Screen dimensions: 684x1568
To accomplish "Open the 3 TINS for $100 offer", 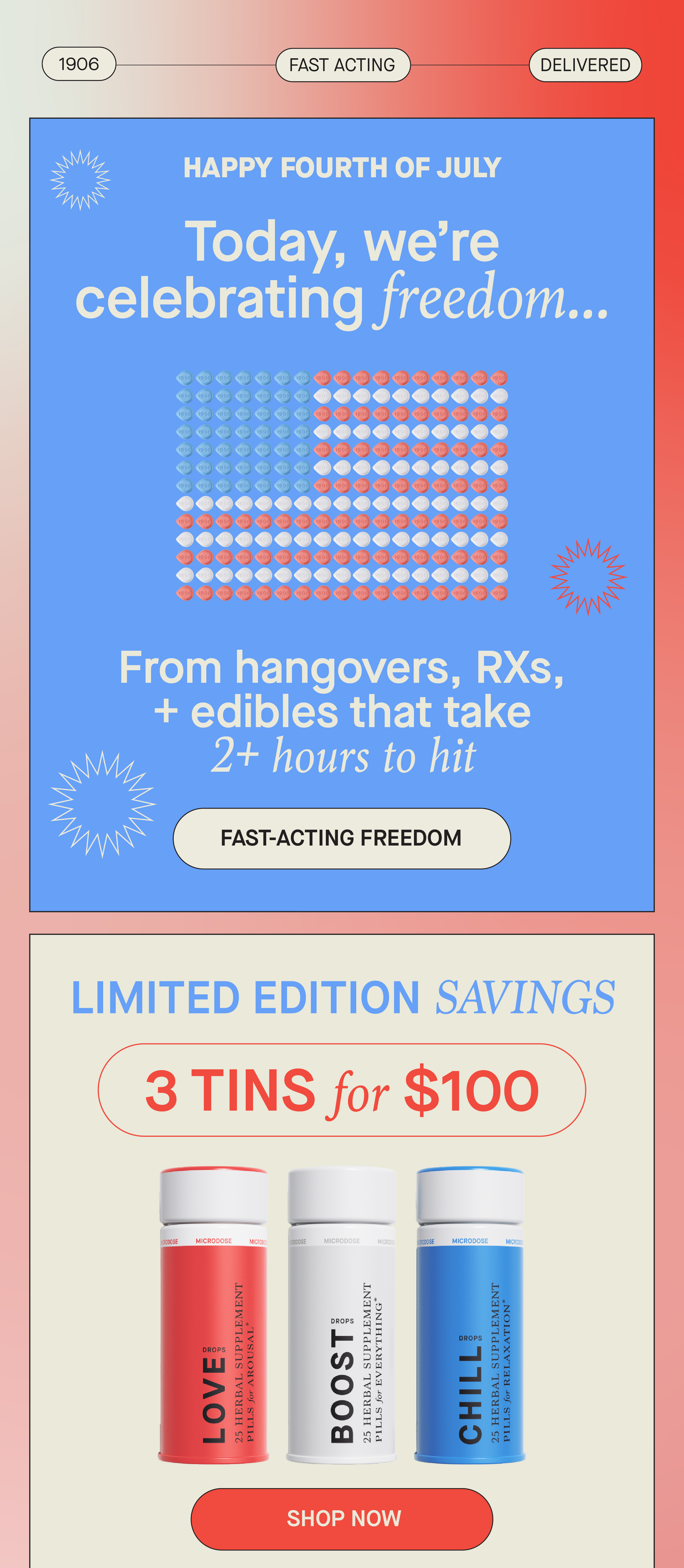I will 341,1090.
